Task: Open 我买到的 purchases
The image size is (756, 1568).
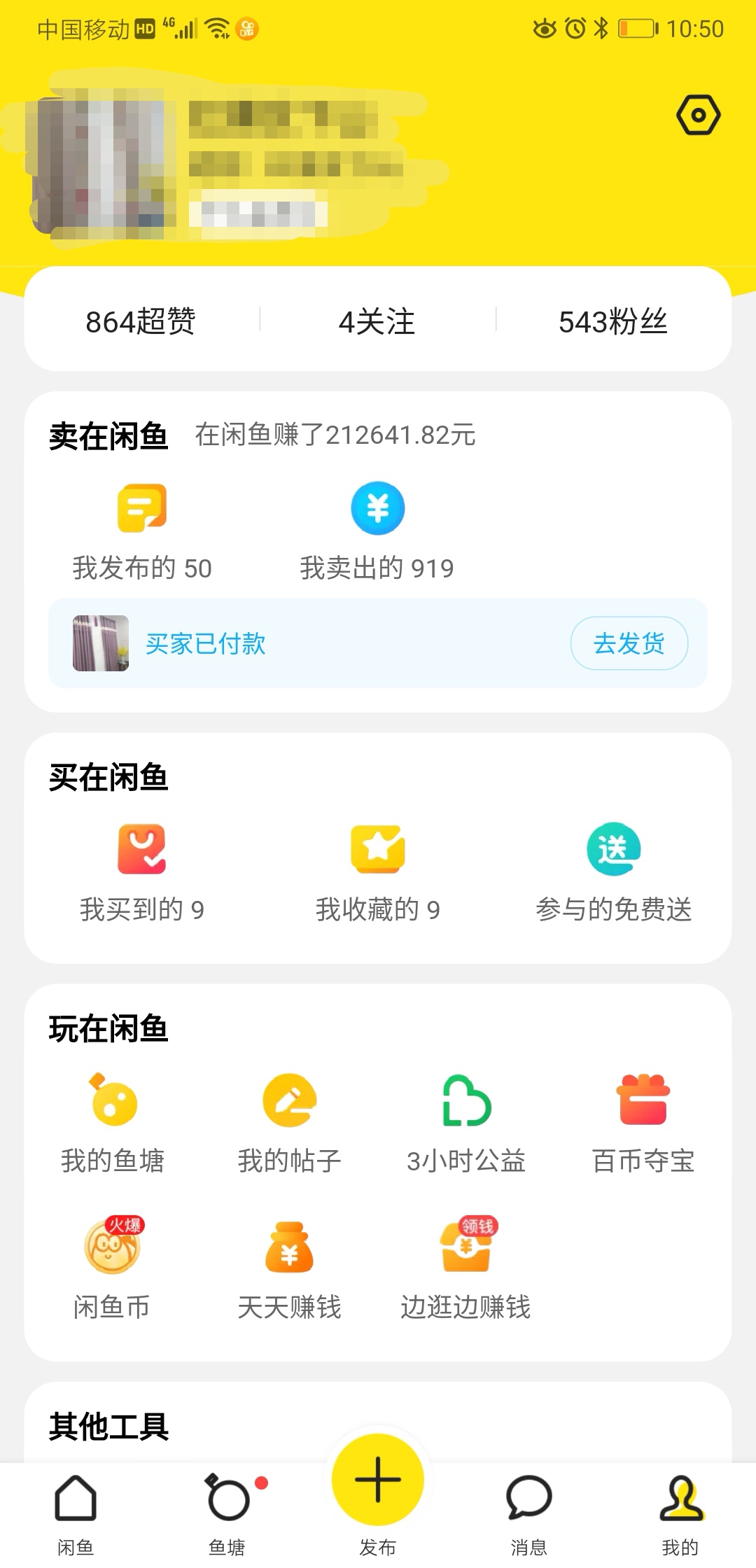Action: point(142,870)
